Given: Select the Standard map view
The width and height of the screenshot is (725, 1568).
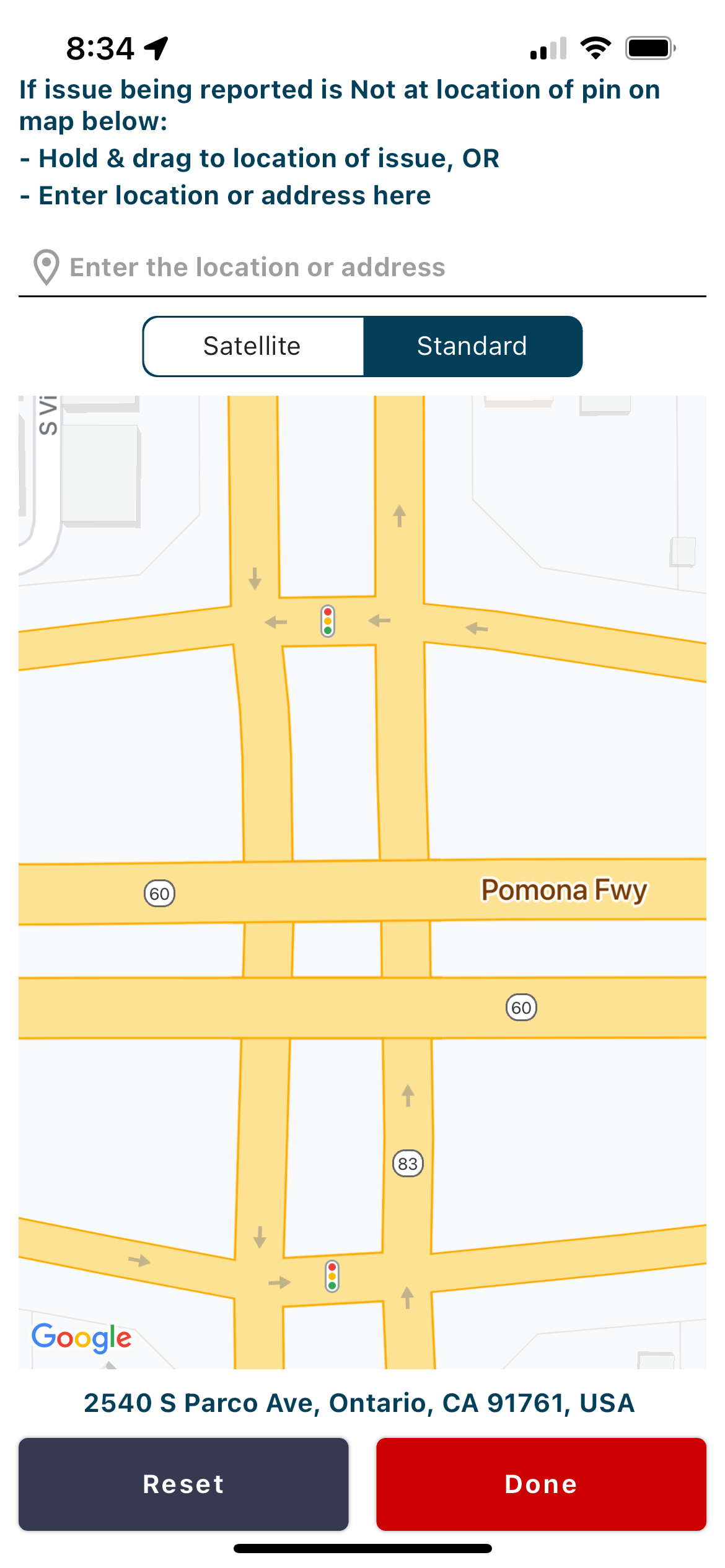Looking at the screenshot, I should point(472,346).
